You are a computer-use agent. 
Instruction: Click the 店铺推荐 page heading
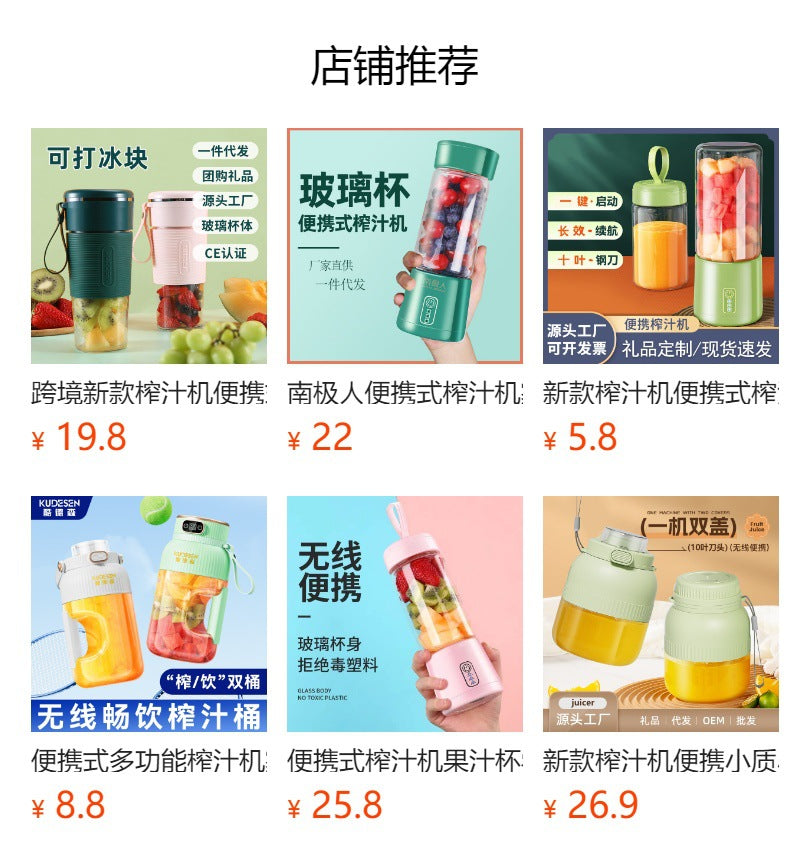pos(395,62)
